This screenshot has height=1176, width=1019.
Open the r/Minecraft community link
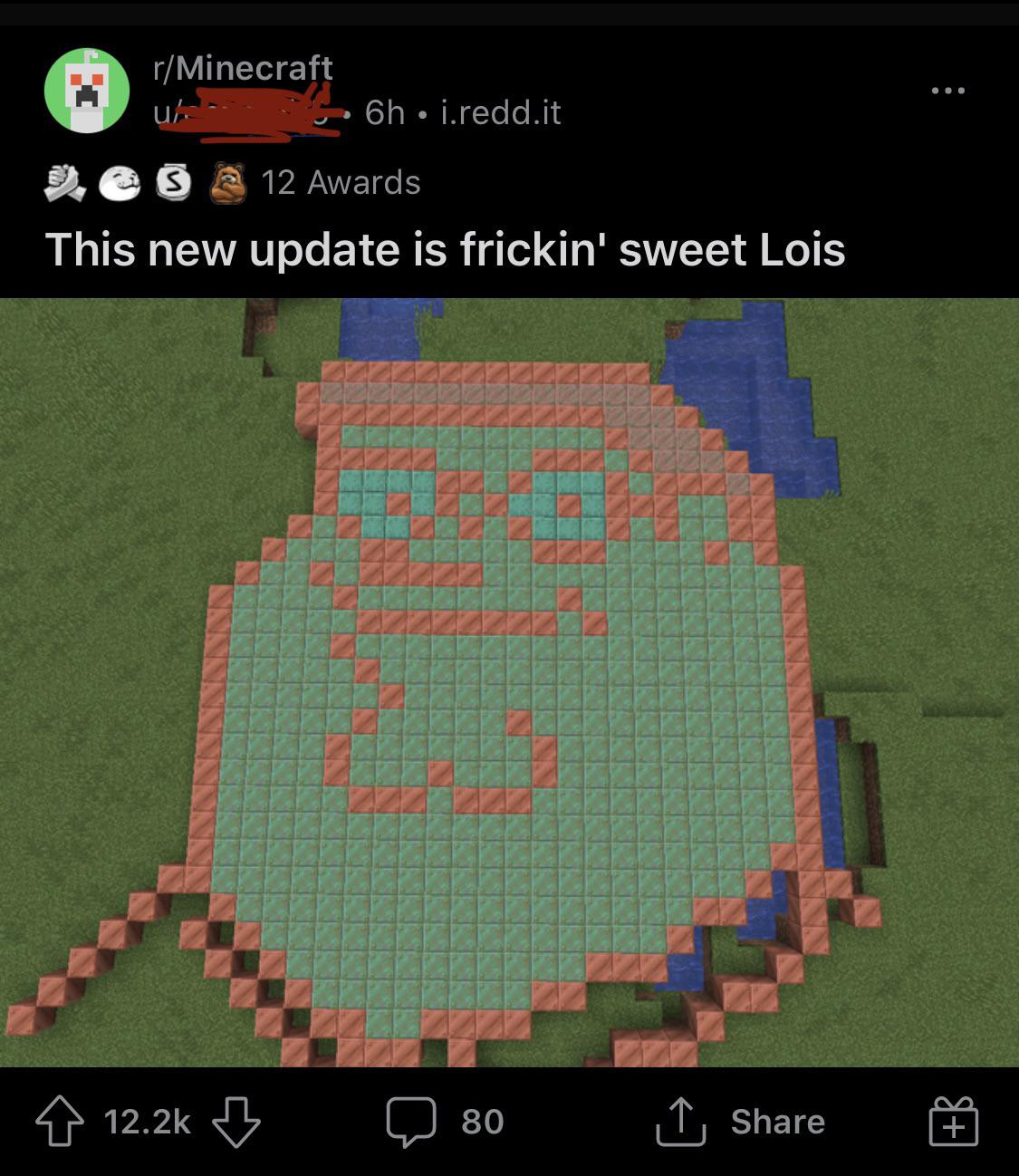tap(243, 67)
